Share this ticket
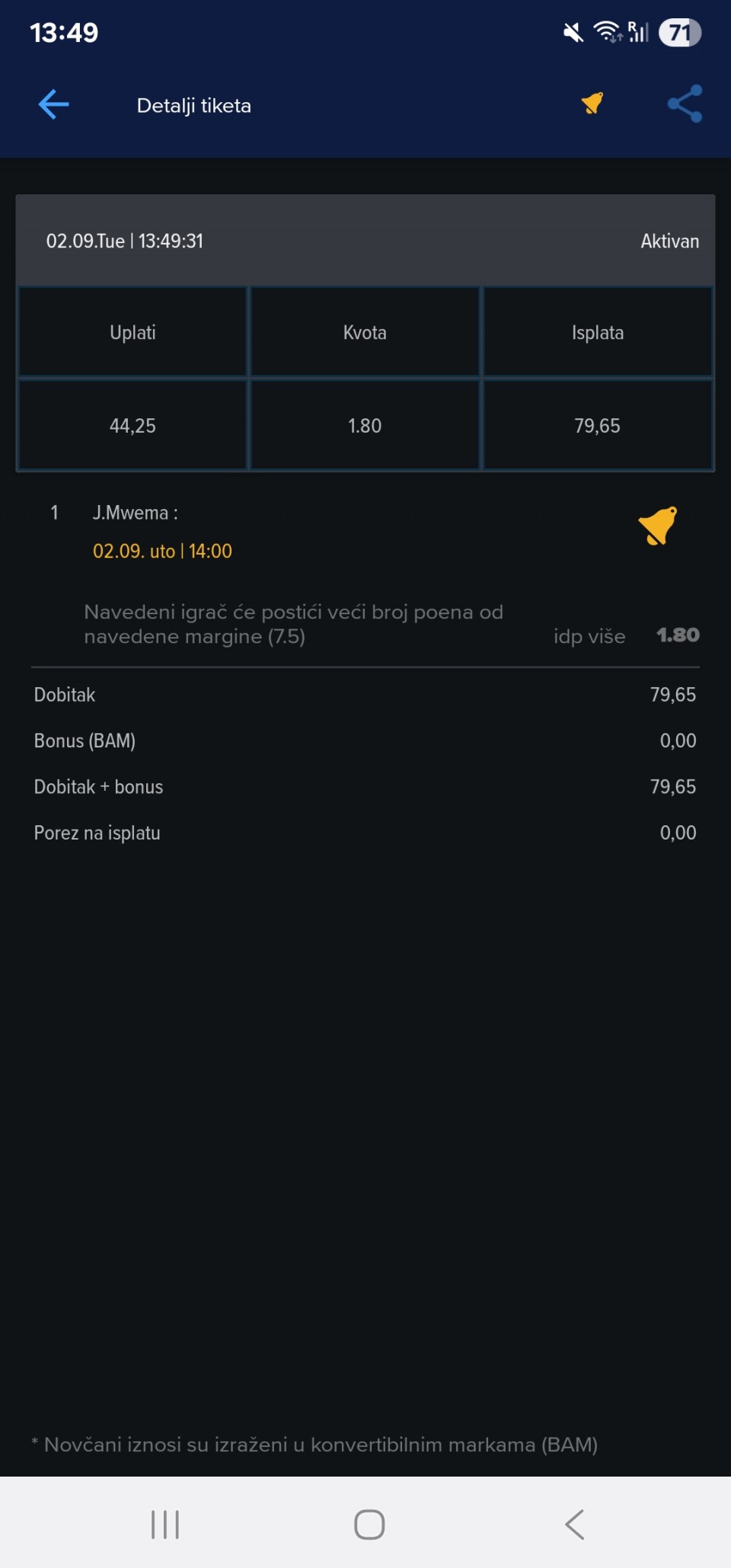 (685, 104)
